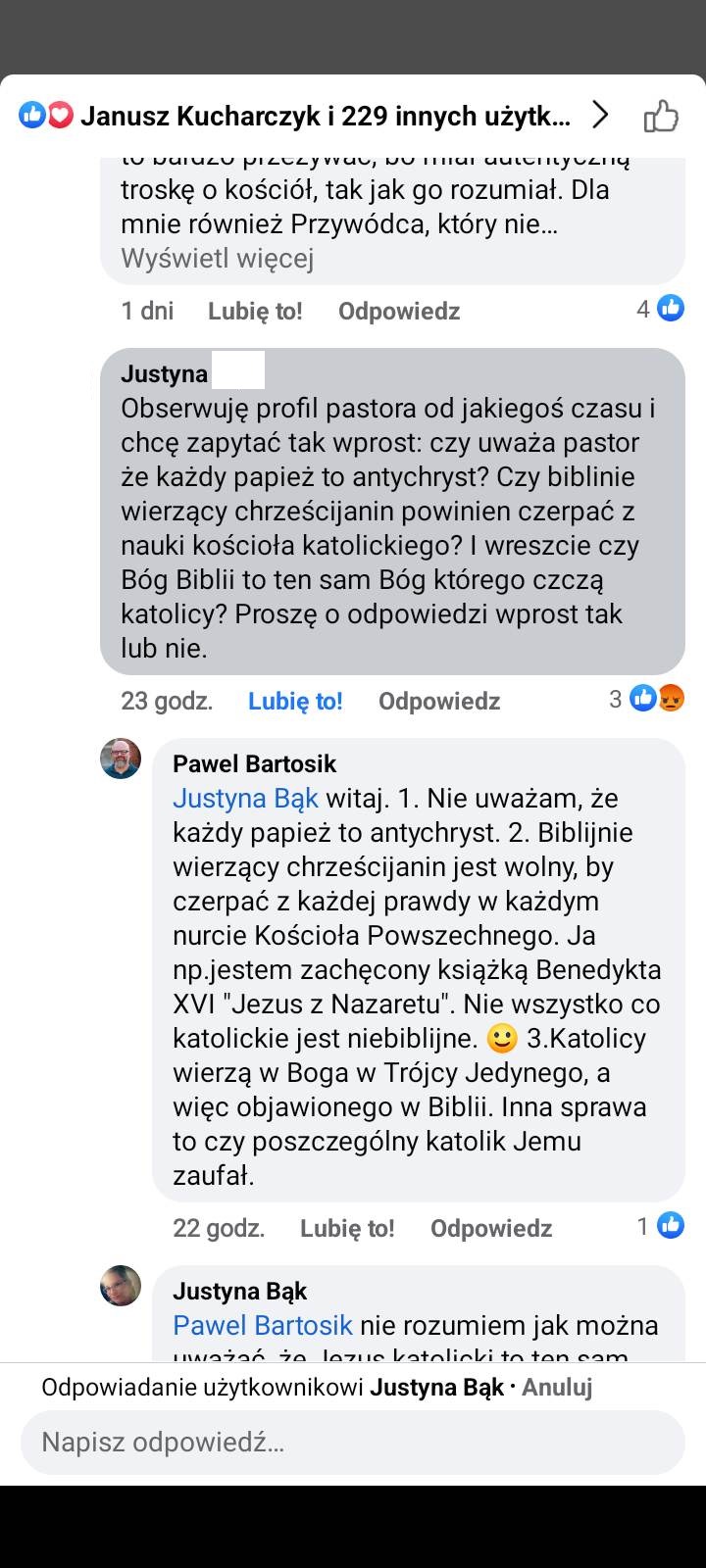Image resolution: width=706 pixels, height=1568 pixels.
Task: Like the comment posted 1 dni ago
Action: coord(255,312)
